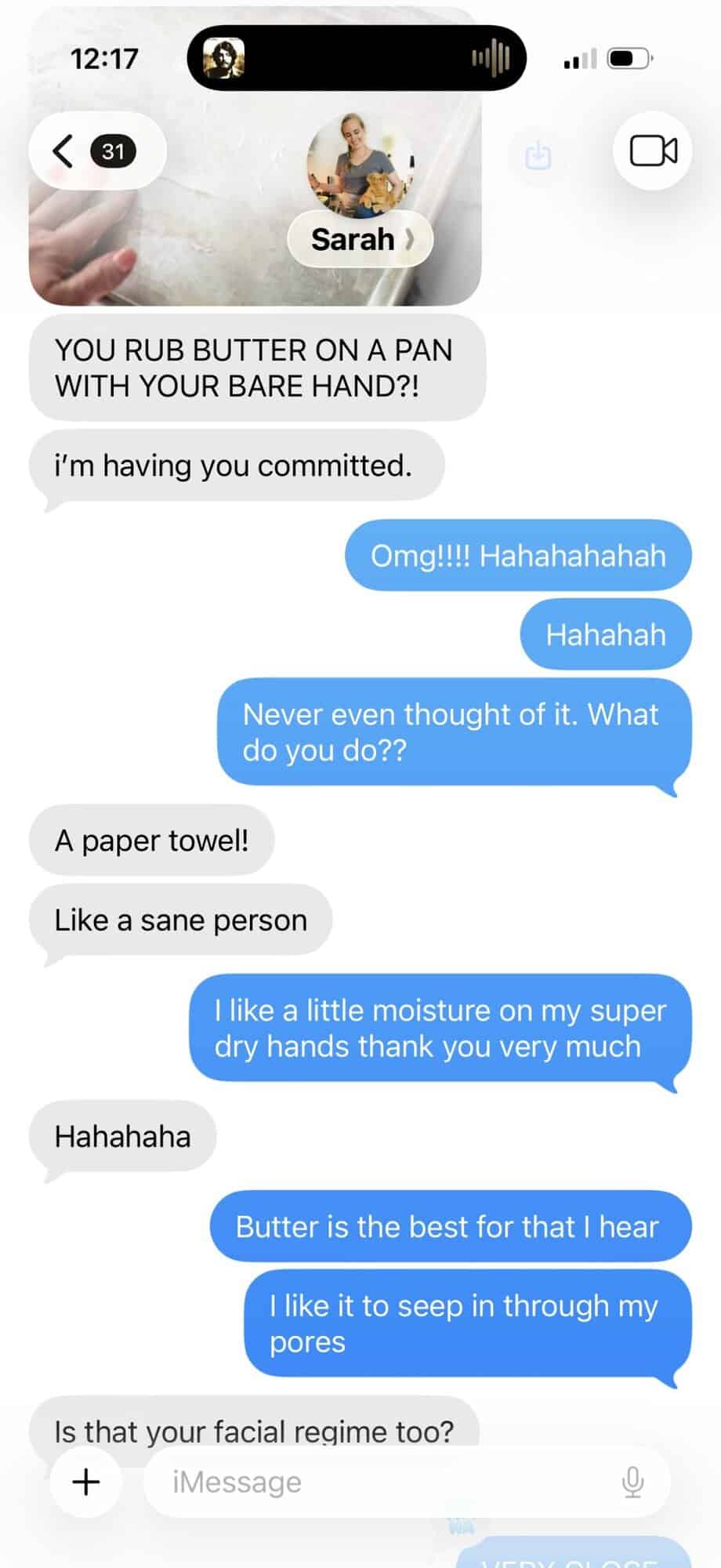Open the apps drawer with the plus icon
Screen dimensions: 721x1568
tap(86, 1482)
